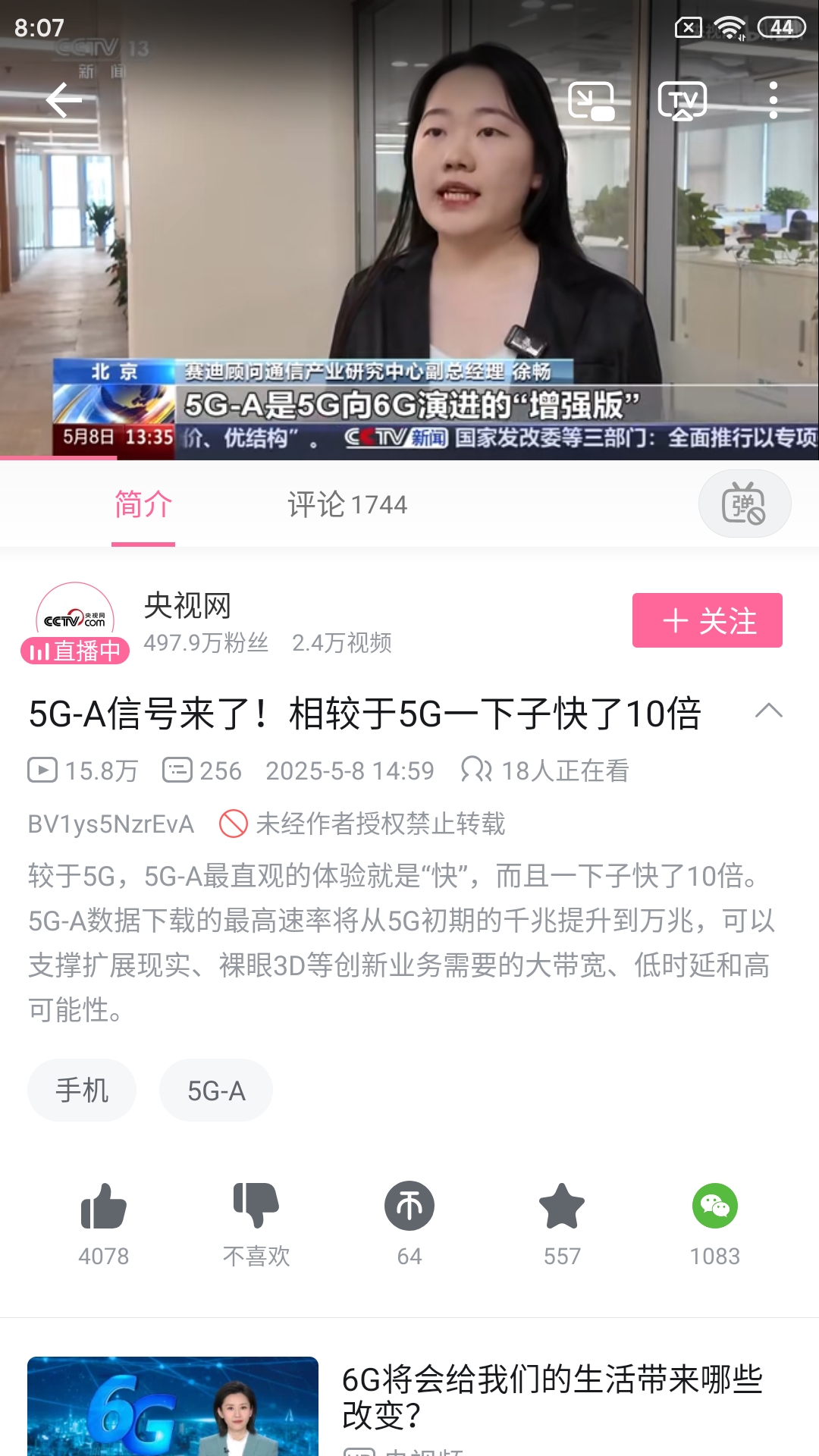
Task: Open the recommended video 6G将会给我们的生活带来哪些改变
Action: tap(551, 1397)
